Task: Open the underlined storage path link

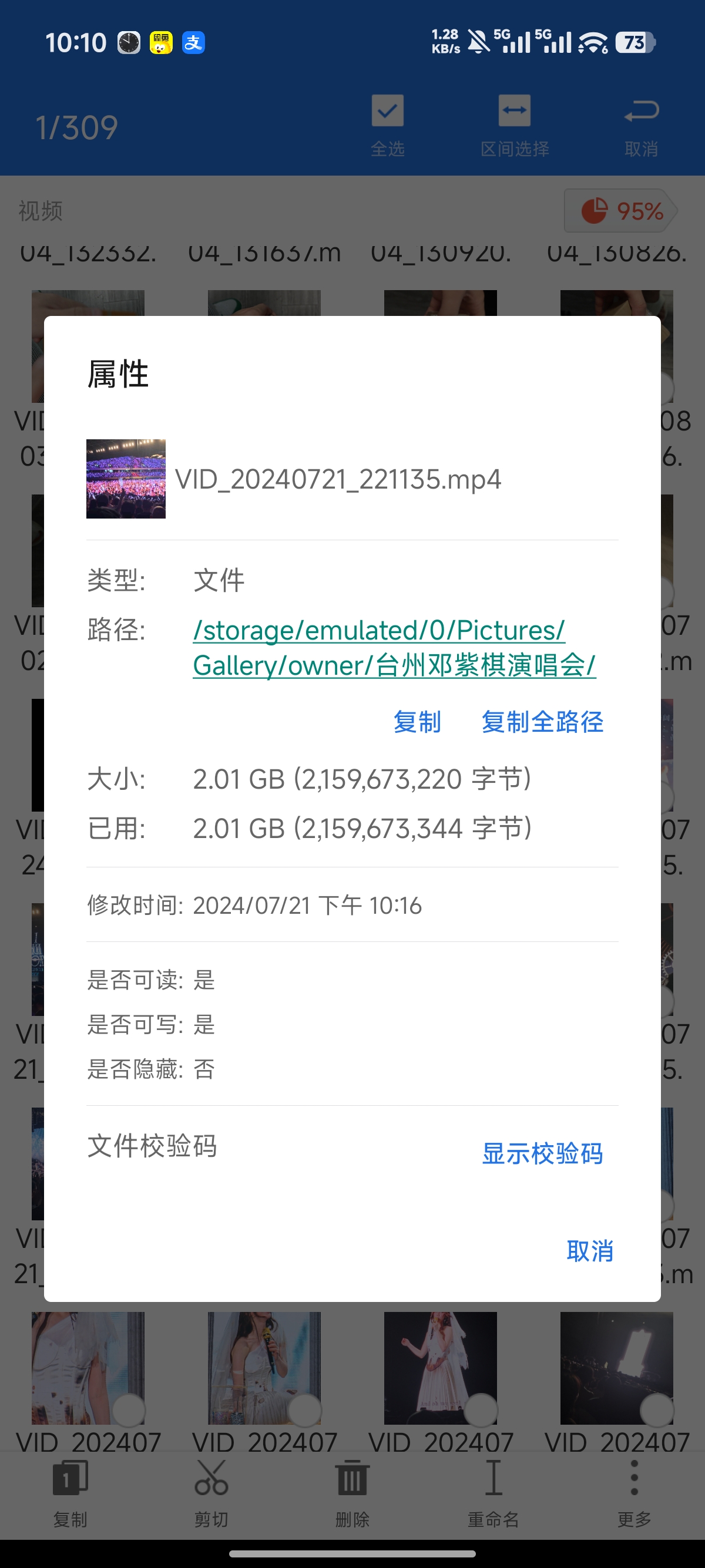Action: (x=393, y=648)
